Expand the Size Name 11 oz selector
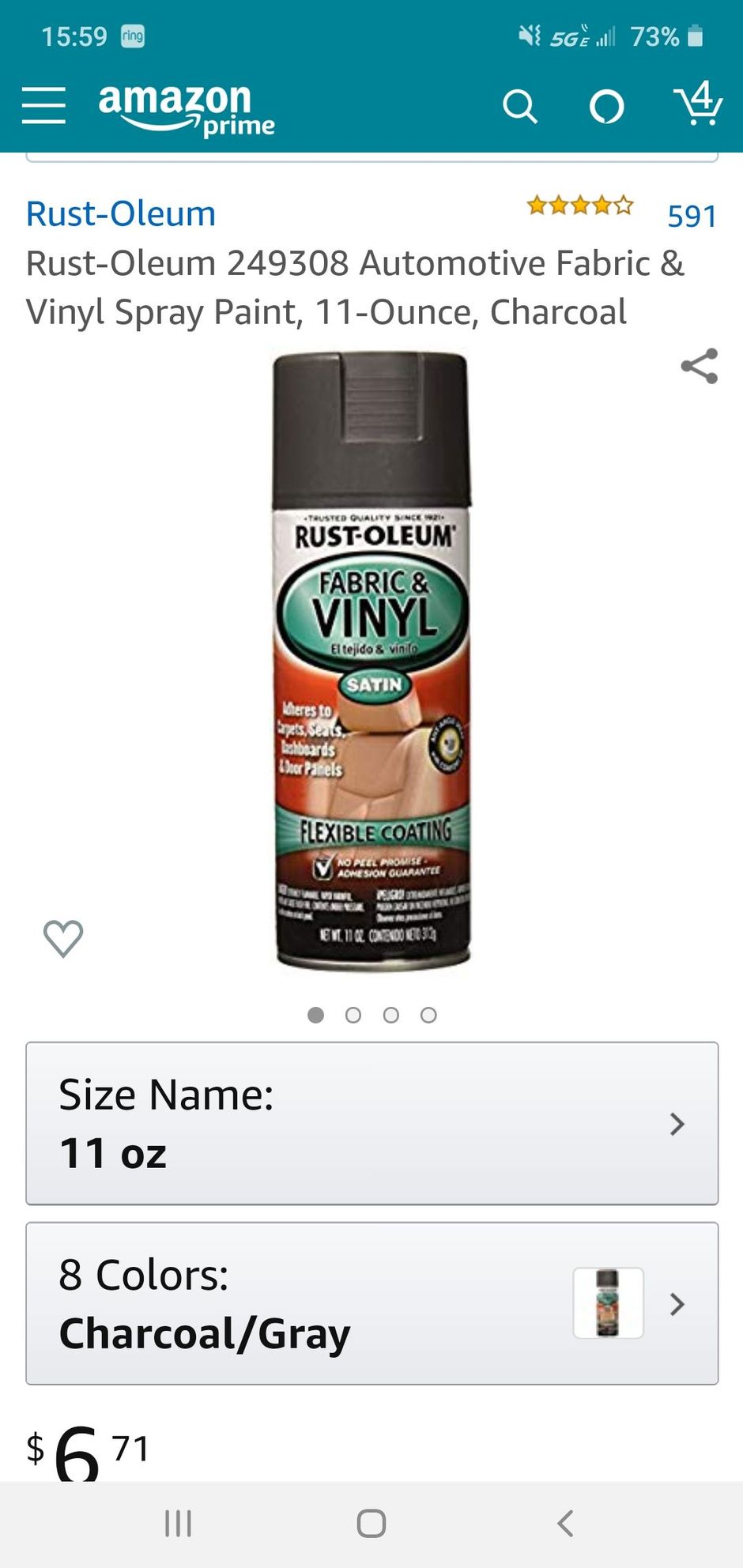The width and height of the screenshot is (743, 1568). tap(372, 1123)
